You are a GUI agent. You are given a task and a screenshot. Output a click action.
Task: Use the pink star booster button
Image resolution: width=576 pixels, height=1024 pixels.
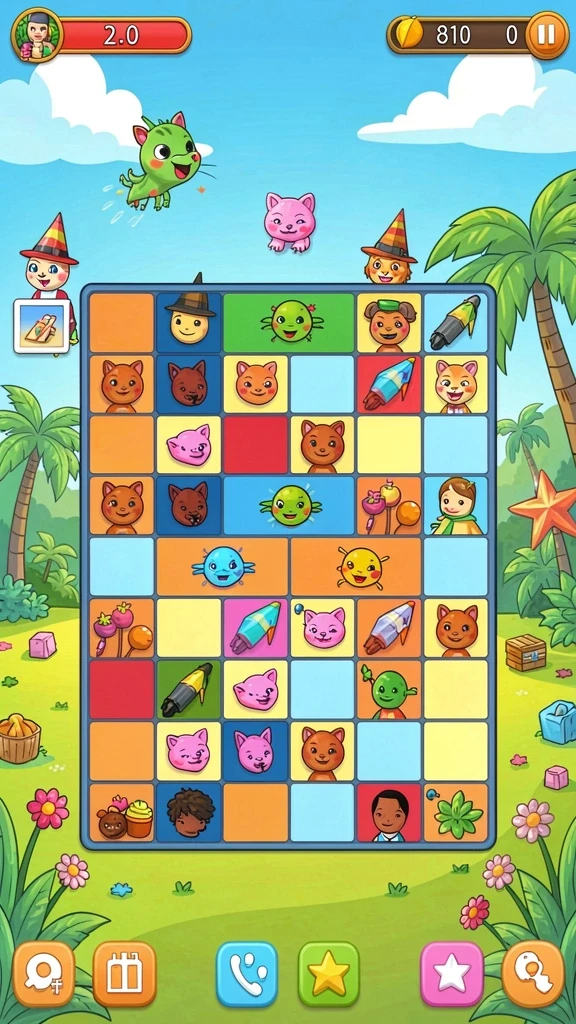coord(452,974)
